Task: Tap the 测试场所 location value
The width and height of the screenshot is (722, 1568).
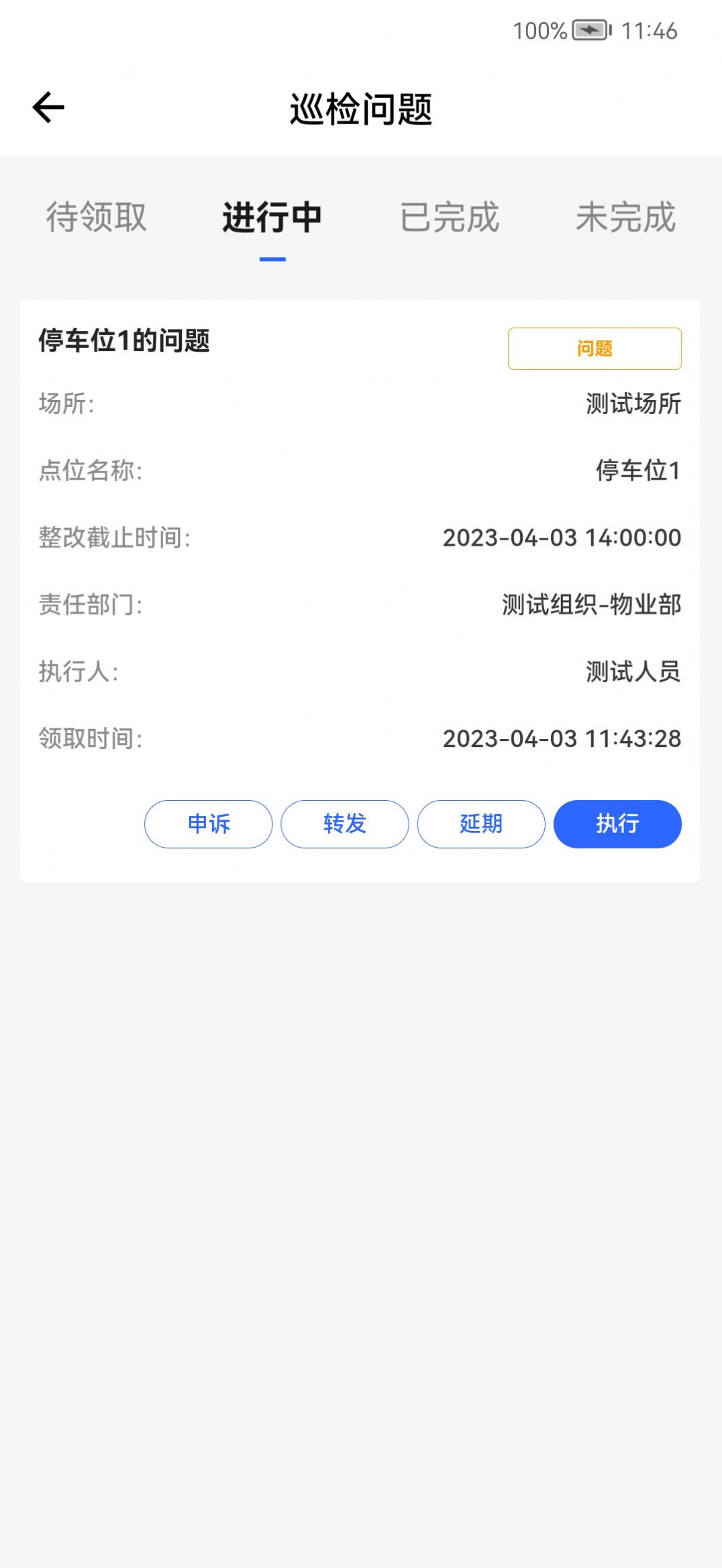Action: [631, 405]
